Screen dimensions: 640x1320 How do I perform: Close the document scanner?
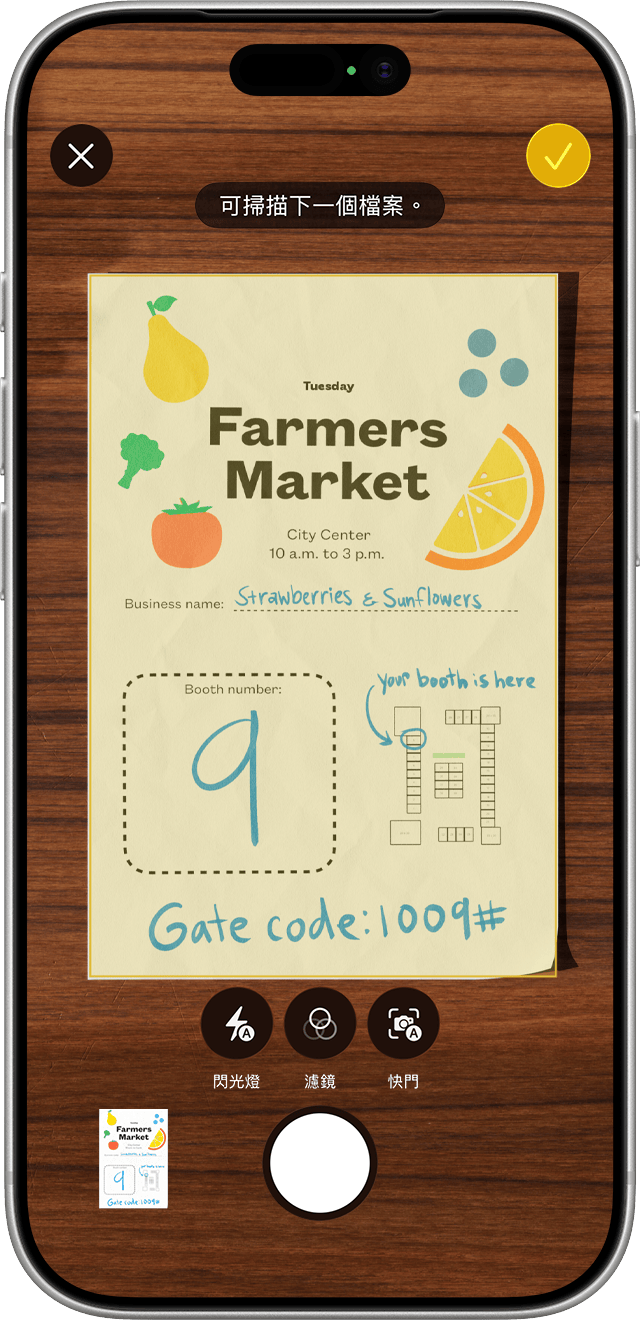pyautogui.click(x=81, y=156)
